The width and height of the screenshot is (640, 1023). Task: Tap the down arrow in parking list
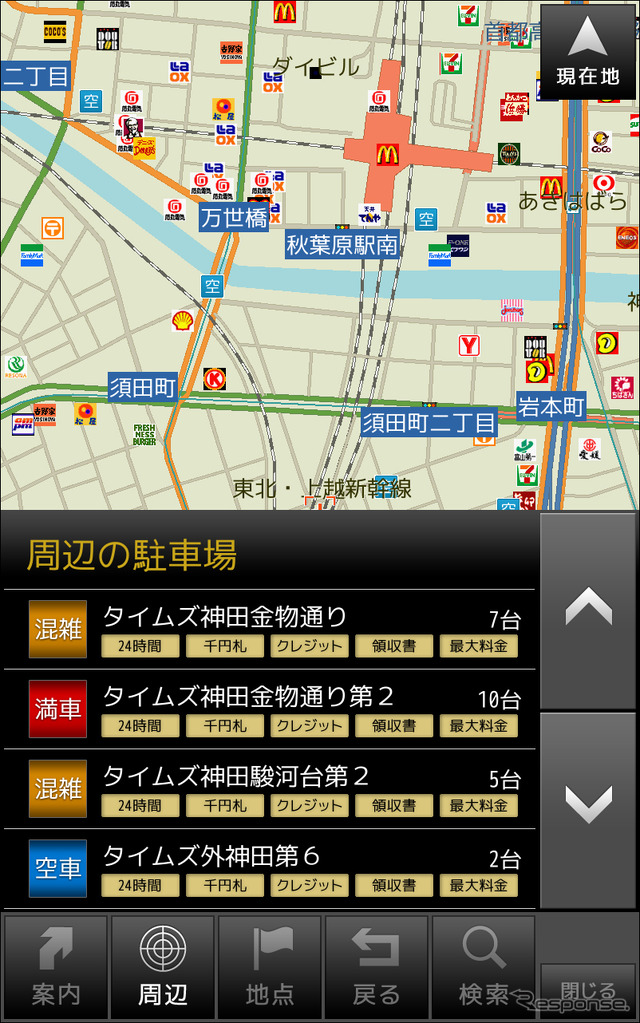click(588, 805)
